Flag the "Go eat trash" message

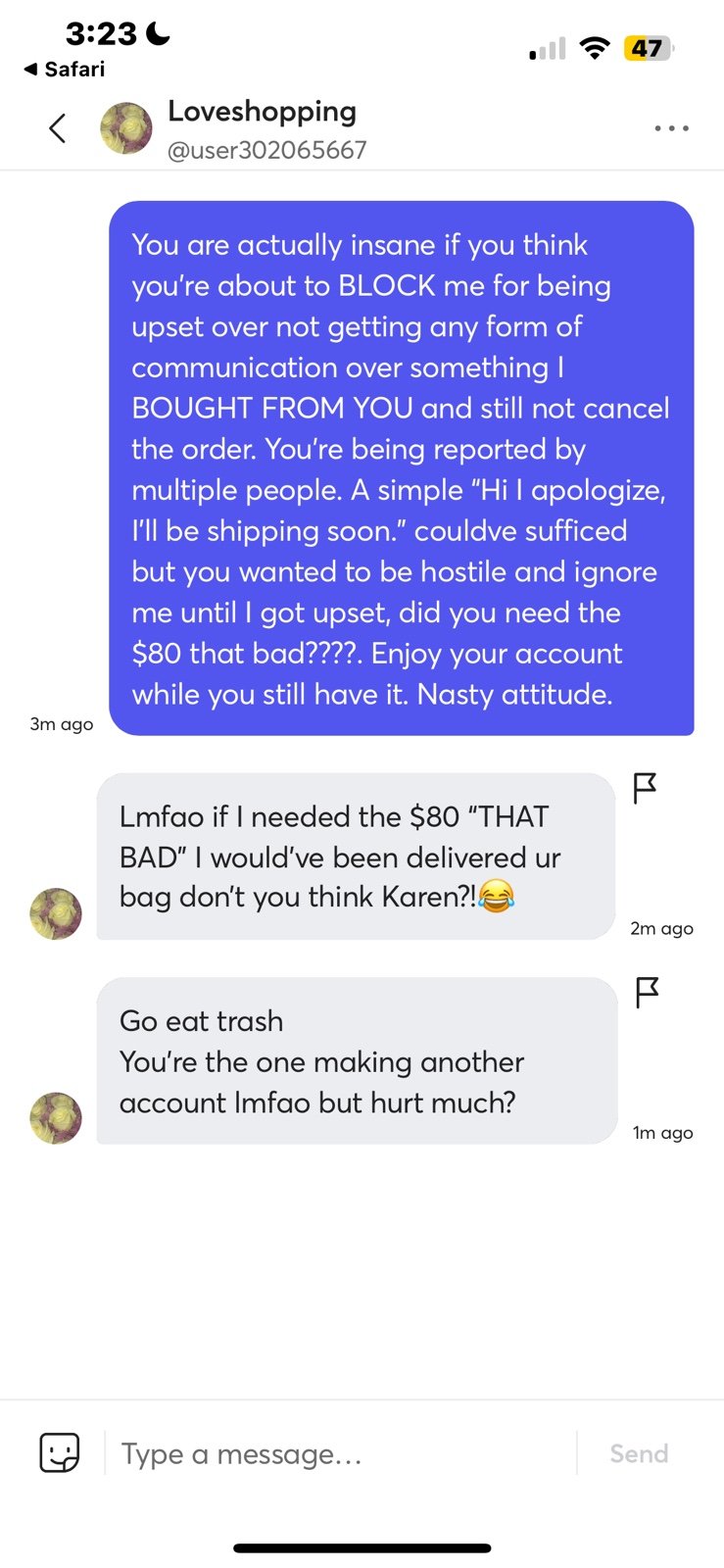click(648, 993)
